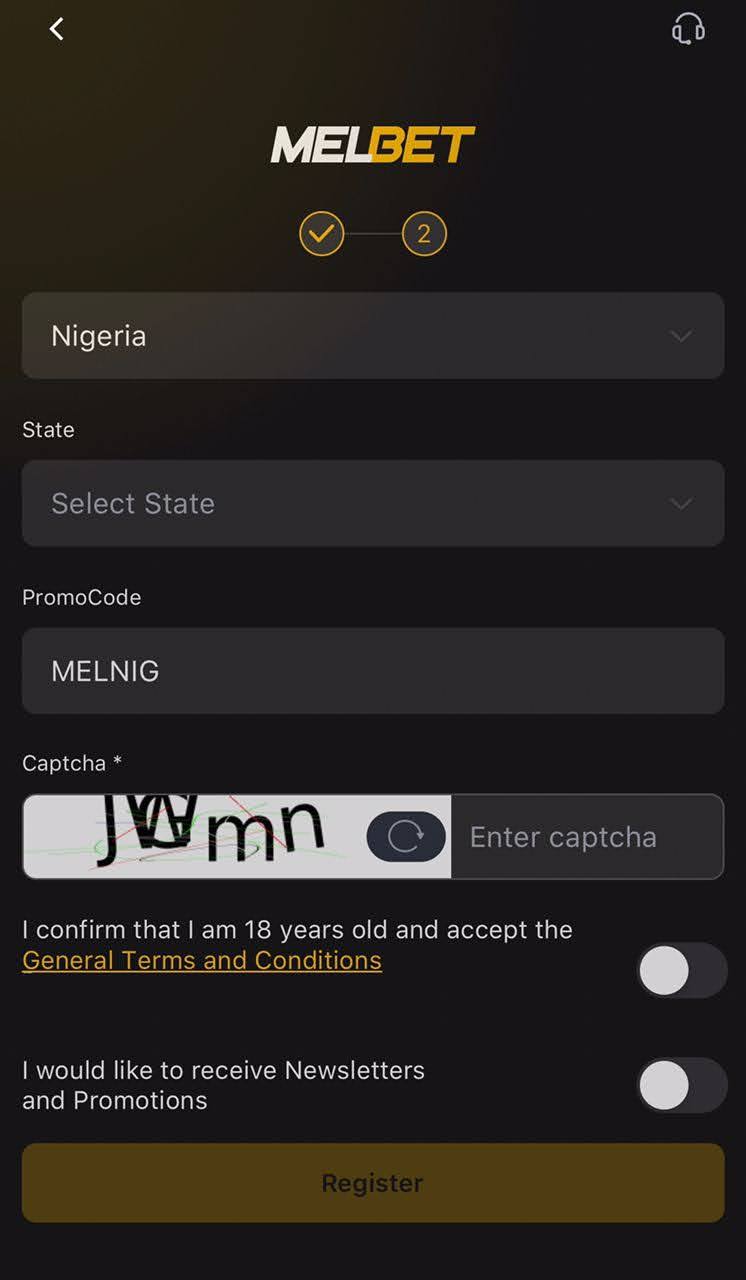Click the country dropdown chevron icon

point(681,337)
